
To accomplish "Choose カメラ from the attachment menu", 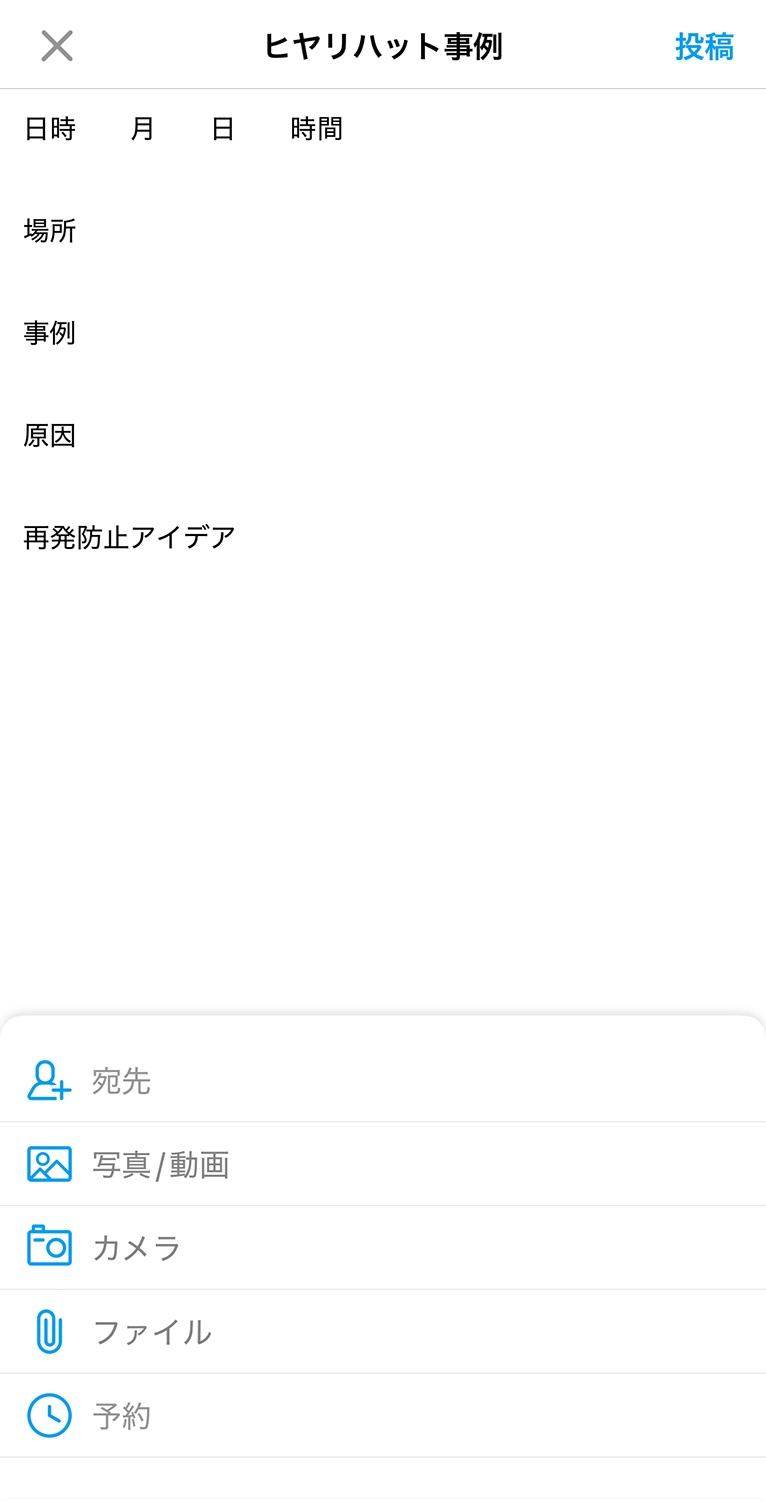I will 136,1247.
